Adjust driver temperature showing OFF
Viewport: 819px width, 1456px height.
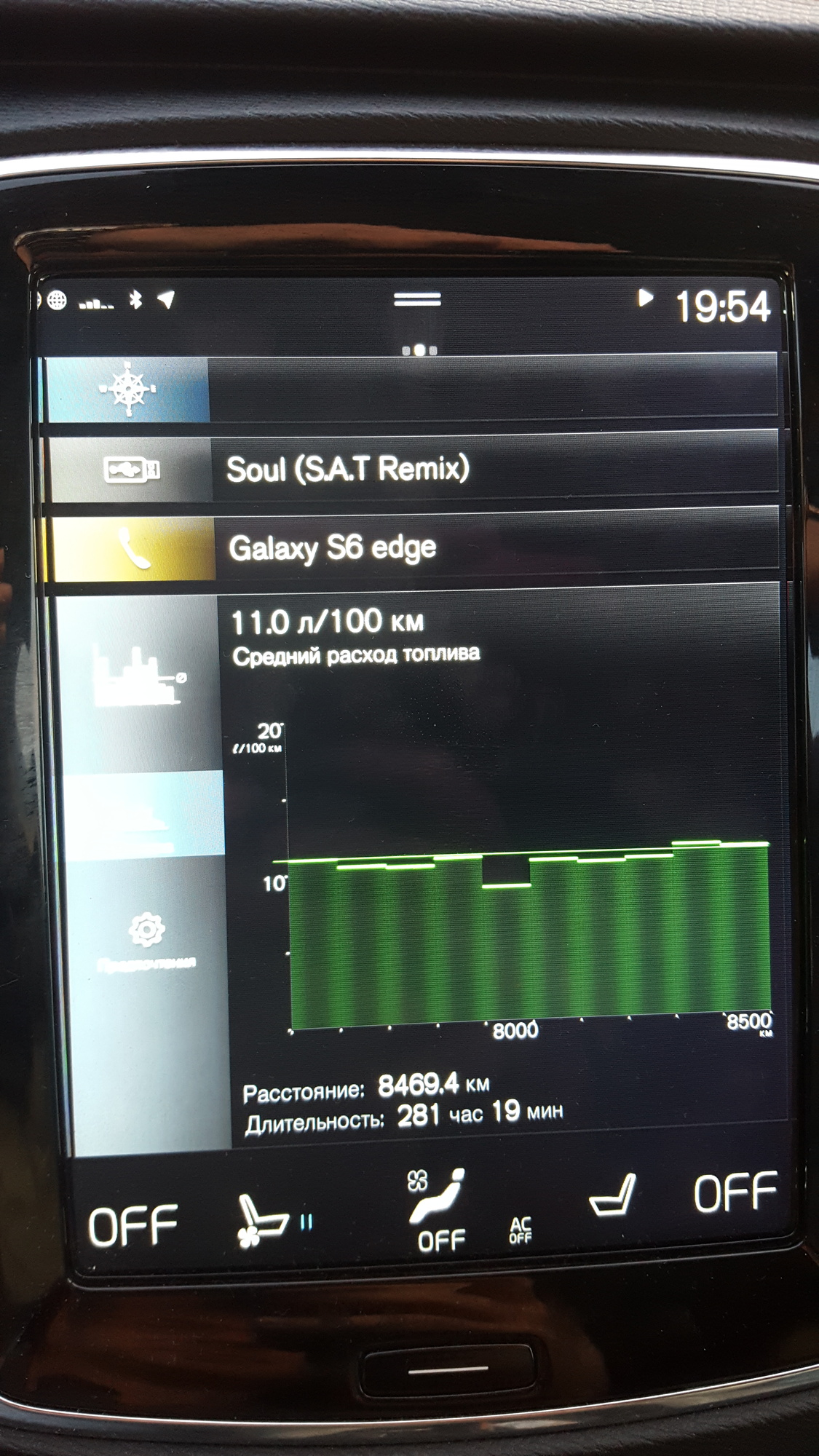(x=132, y=1226)
